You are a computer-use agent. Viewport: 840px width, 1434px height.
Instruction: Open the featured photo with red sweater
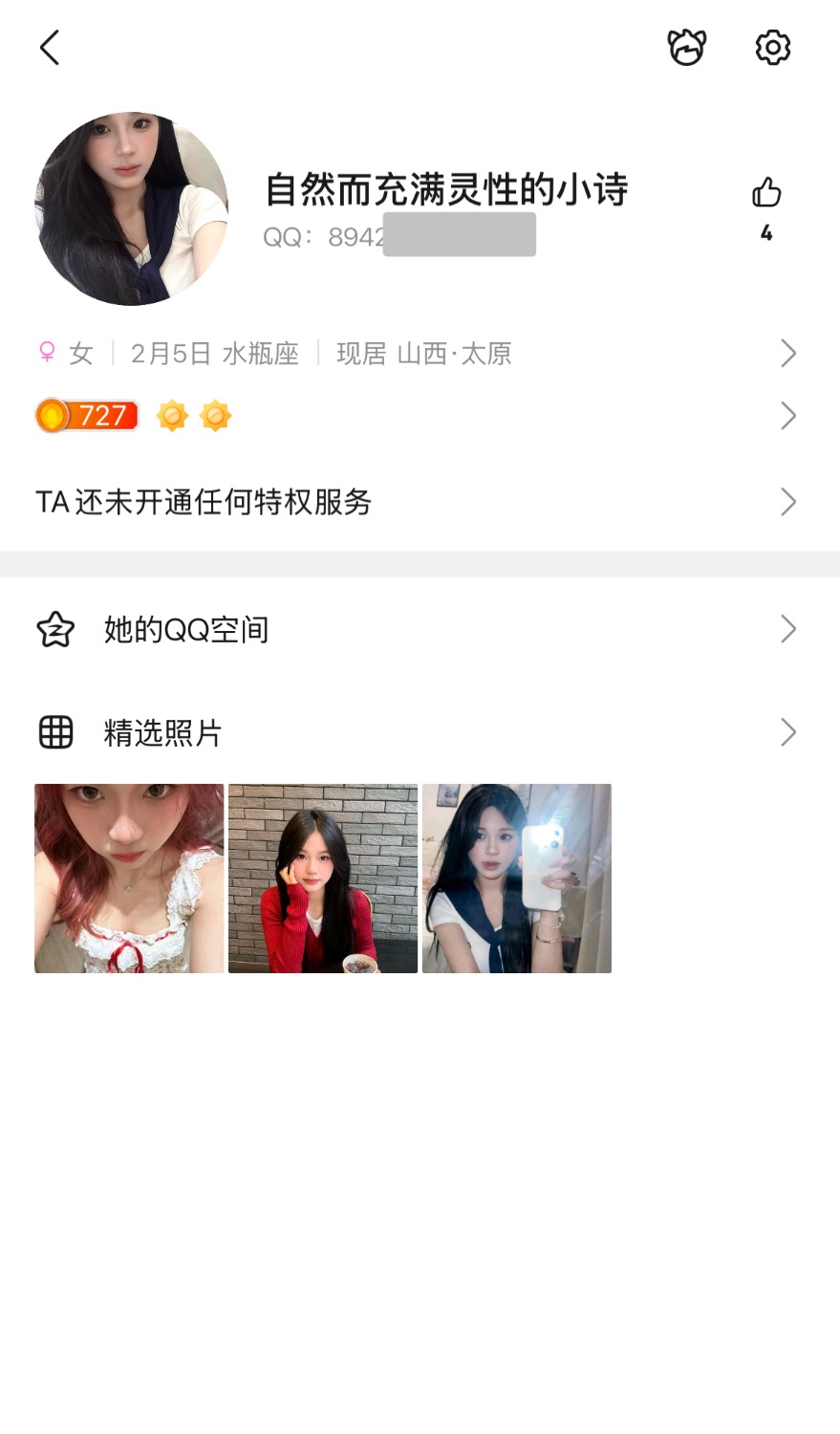(323, 879)
